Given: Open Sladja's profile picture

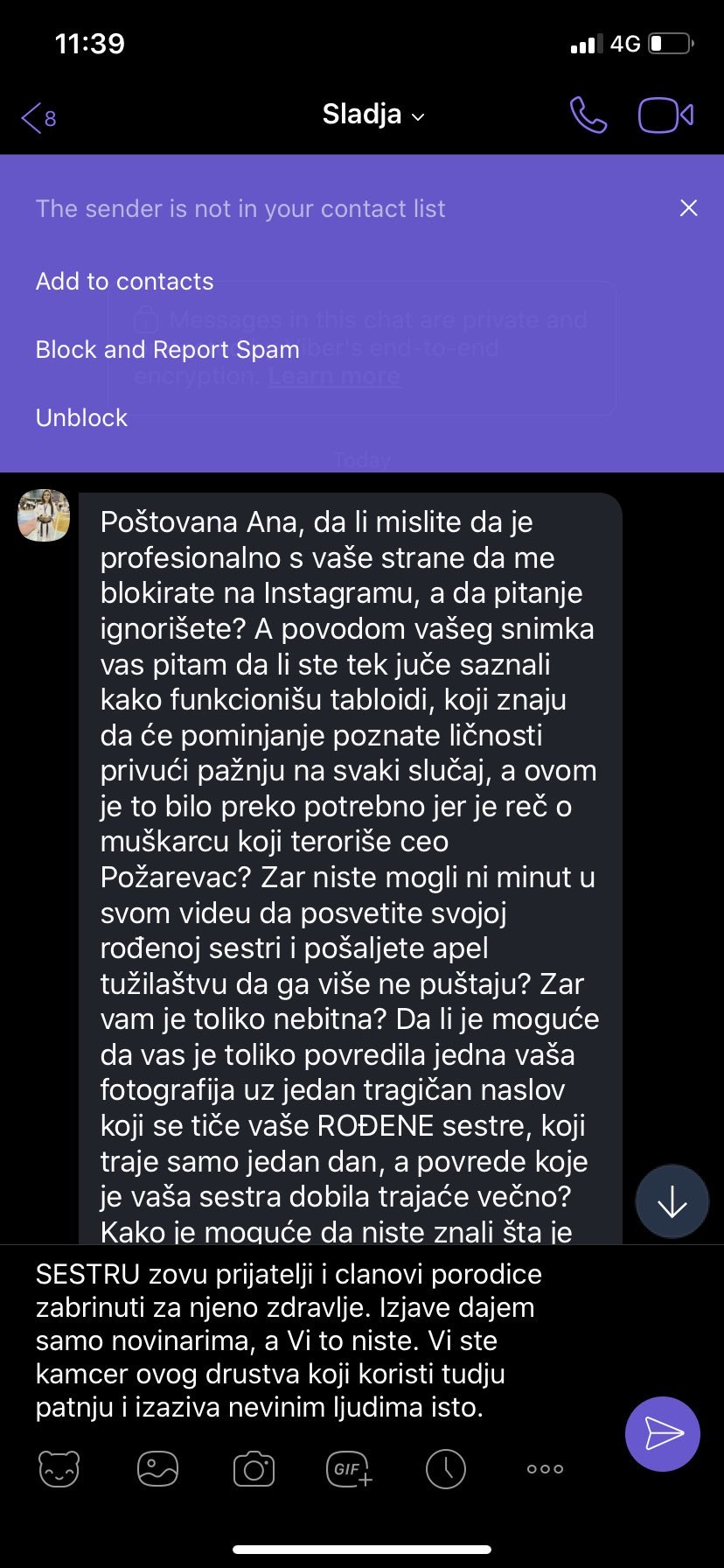Looking at the screenshot, I should click(x=44, y=515).
